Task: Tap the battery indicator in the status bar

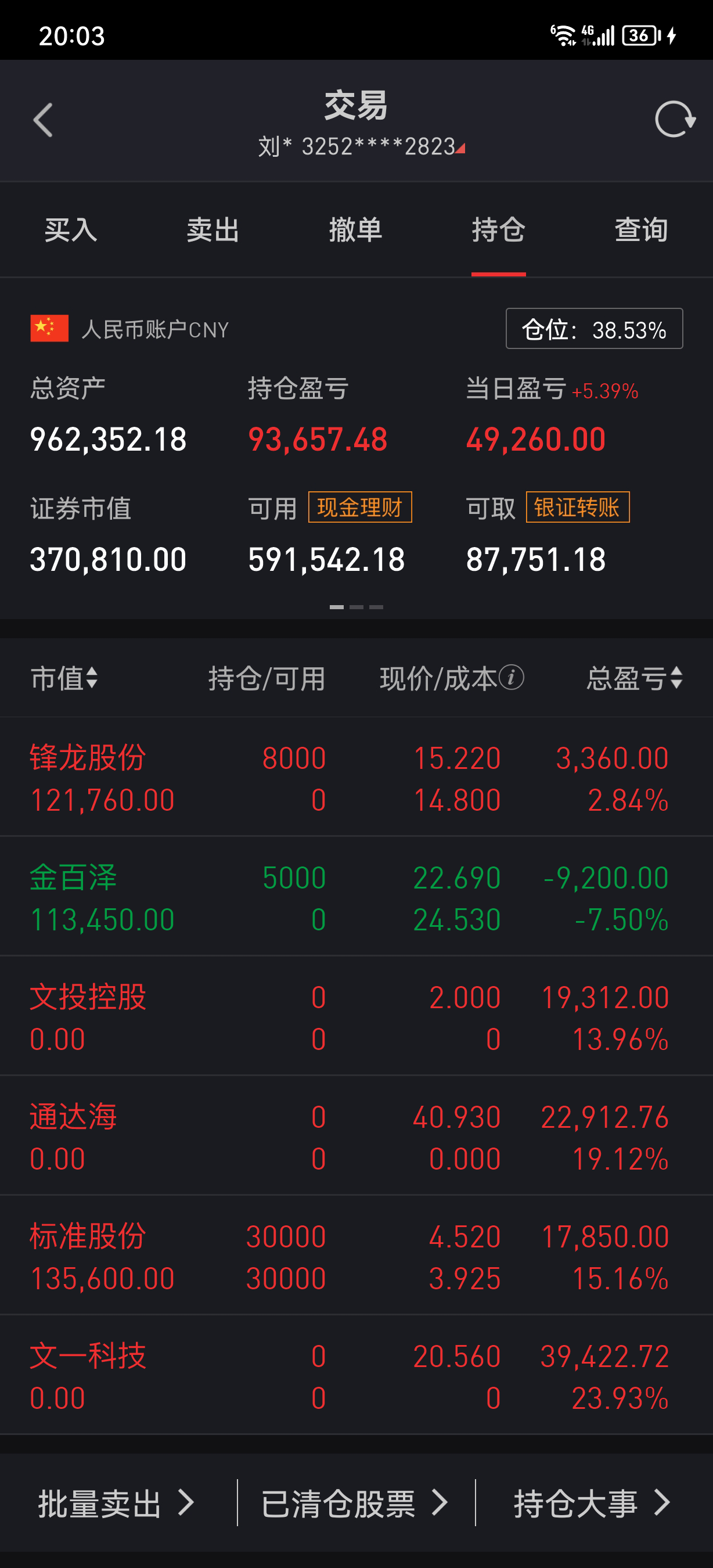Action: click(639, 37)
